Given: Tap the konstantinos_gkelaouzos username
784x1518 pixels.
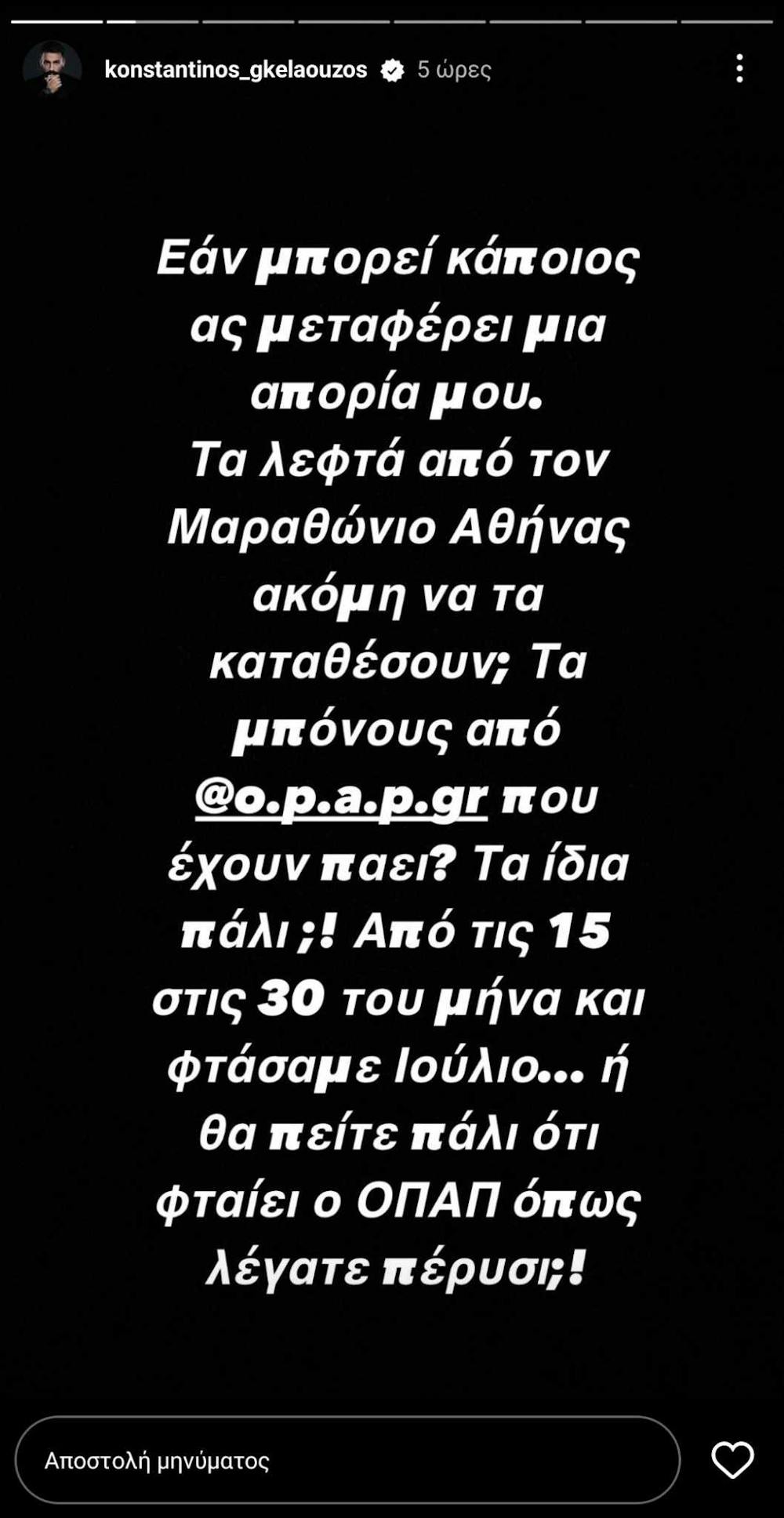Looking at the screenshot, I should [235, 70].
